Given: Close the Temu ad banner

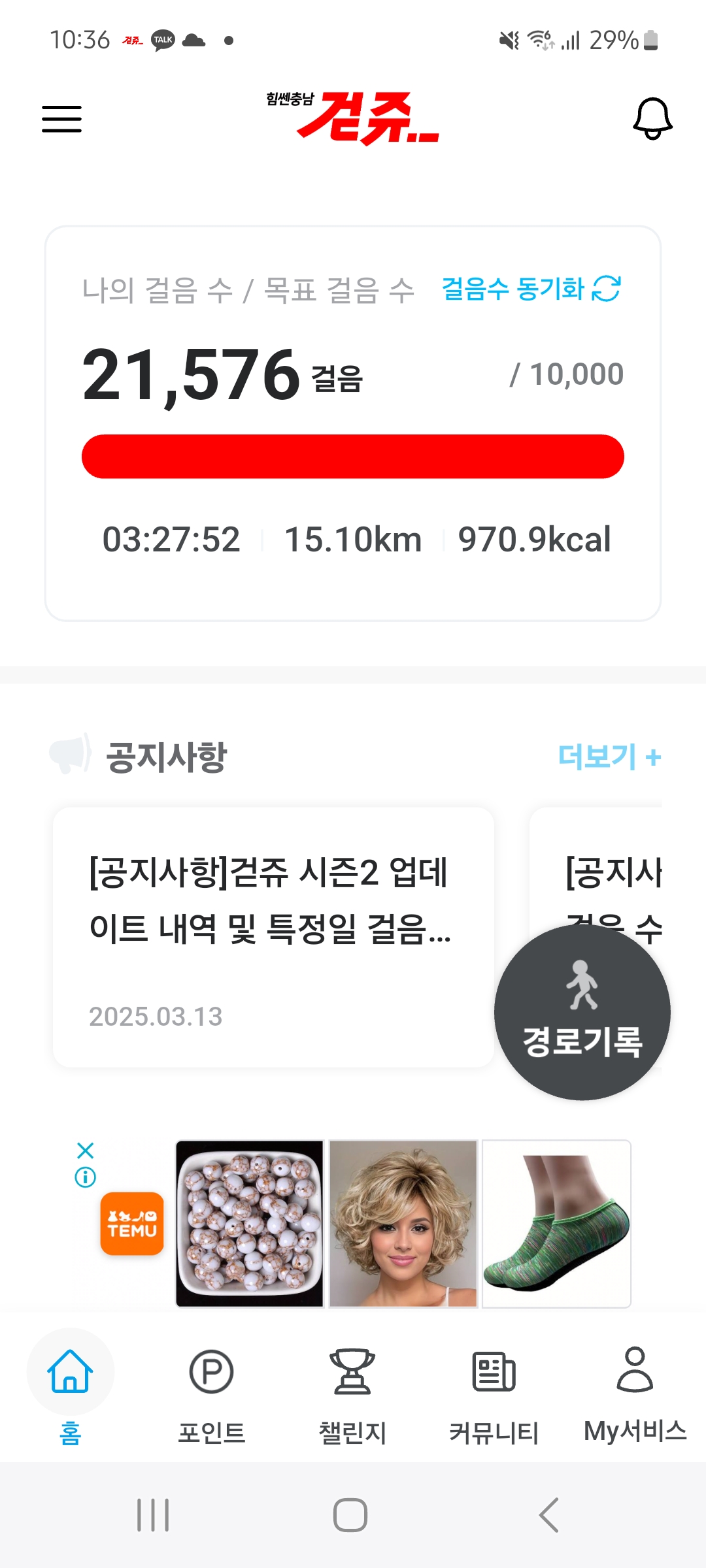Looking at the screenshot, I should click(x=86, y=1151).
